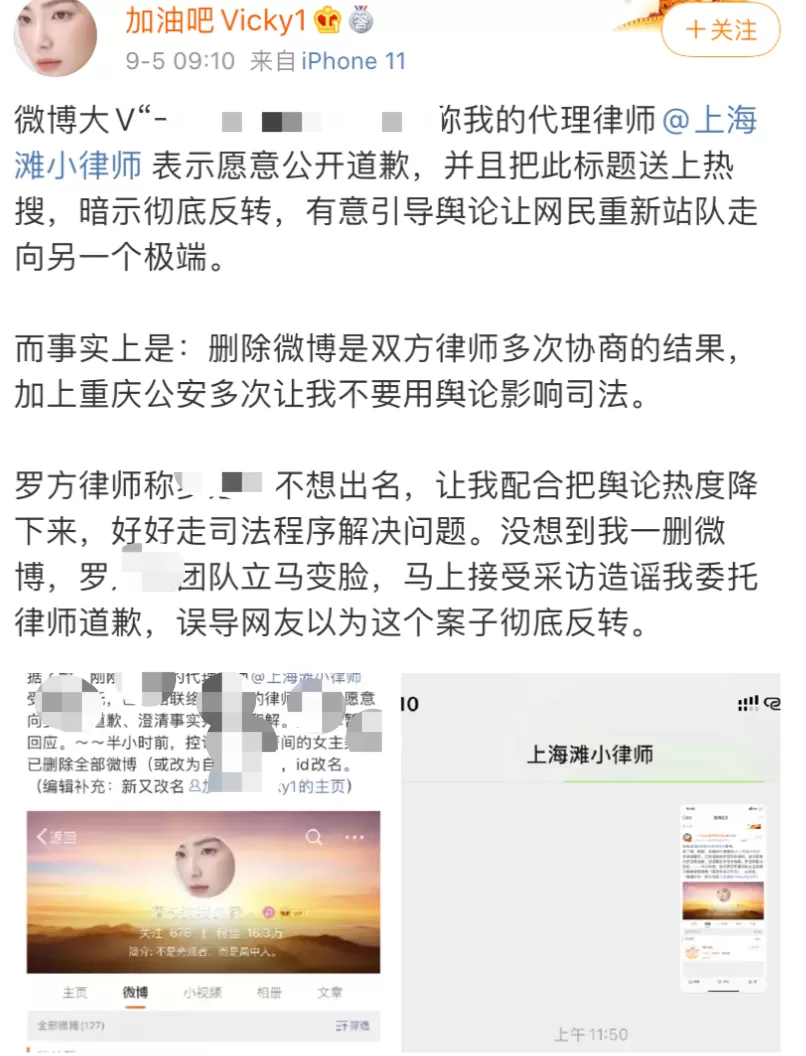
Task: View the left attached screenshot image
Action: pos(203,862)
